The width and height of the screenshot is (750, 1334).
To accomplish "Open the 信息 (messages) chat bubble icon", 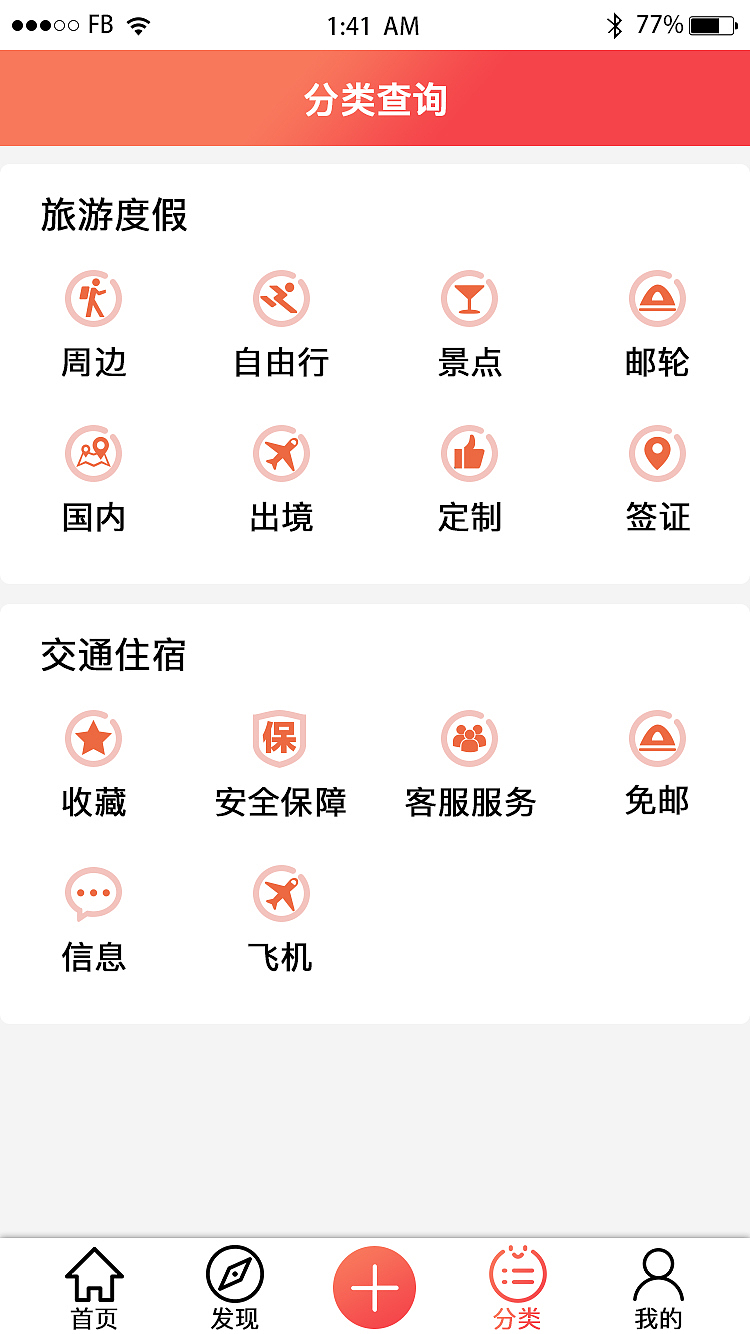I will click(93, 893).
